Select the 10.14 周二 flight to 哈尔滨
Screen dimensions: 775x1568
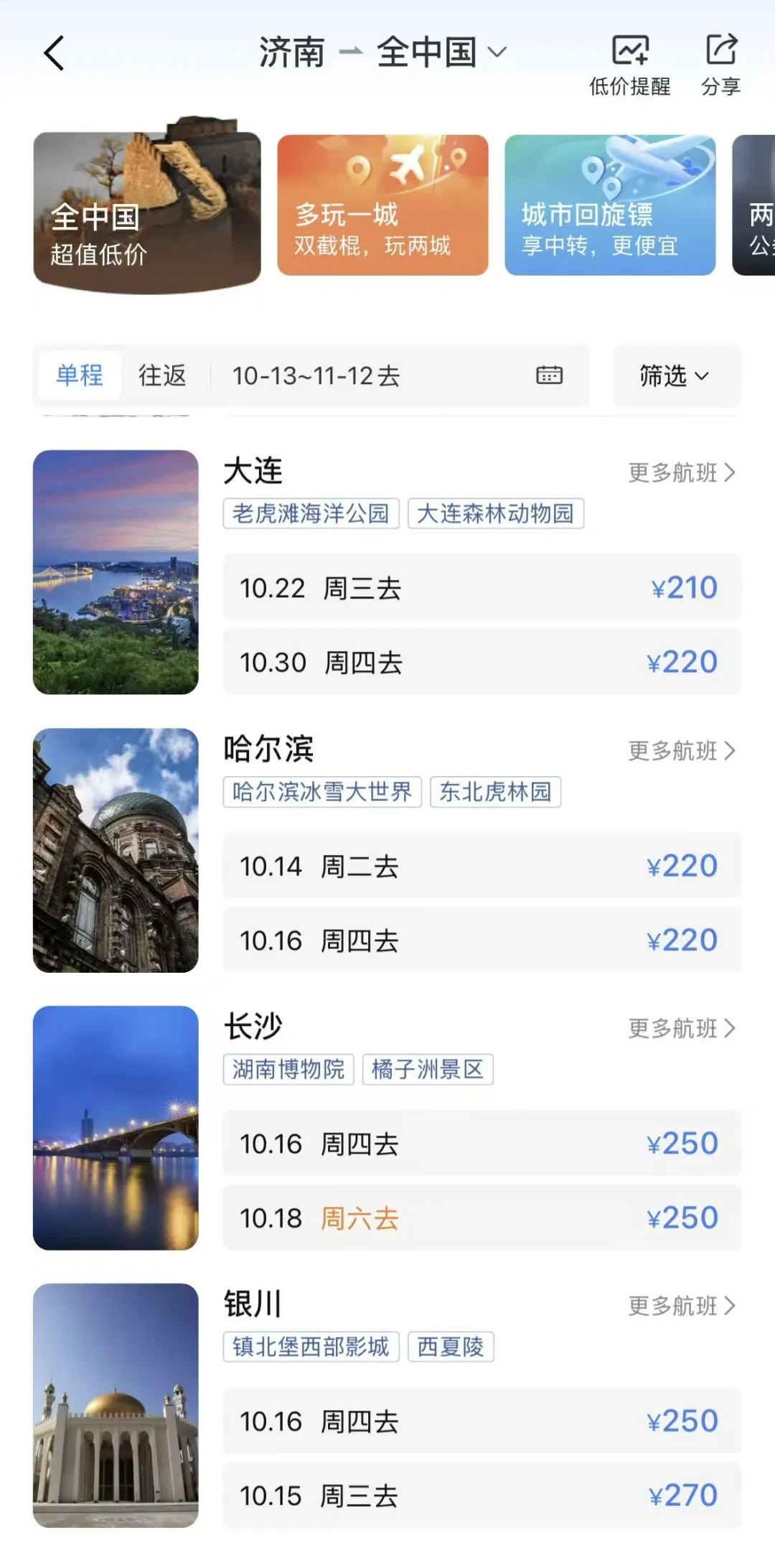482,866
